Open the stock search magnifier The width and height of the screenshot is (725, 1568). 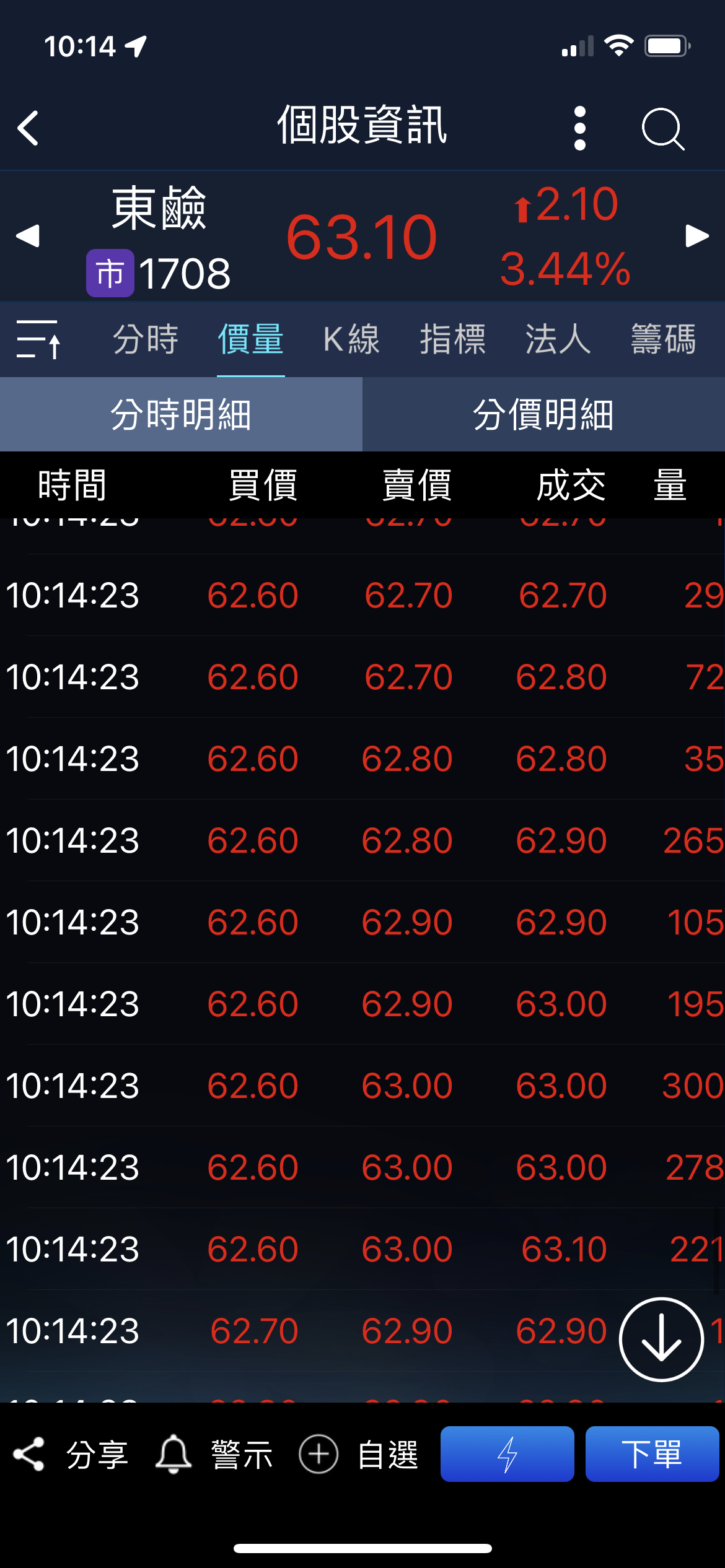662,129
